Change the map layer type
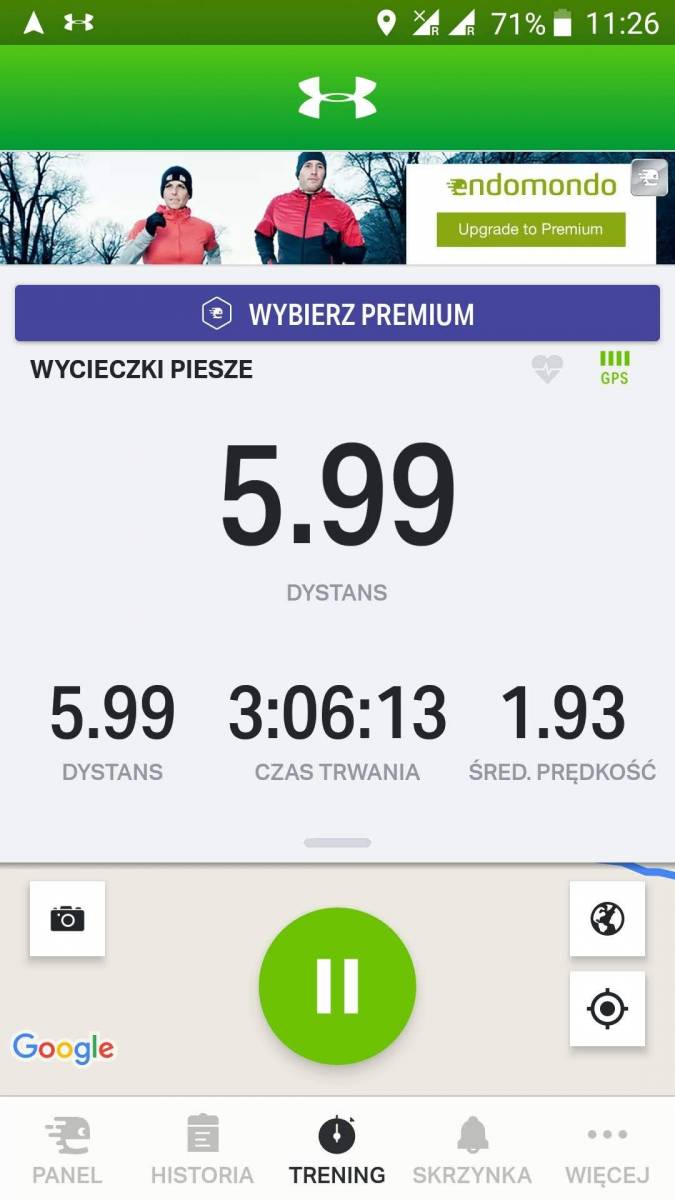The image size is (675, 1200). pyautogui.click(x=607, y=918)
